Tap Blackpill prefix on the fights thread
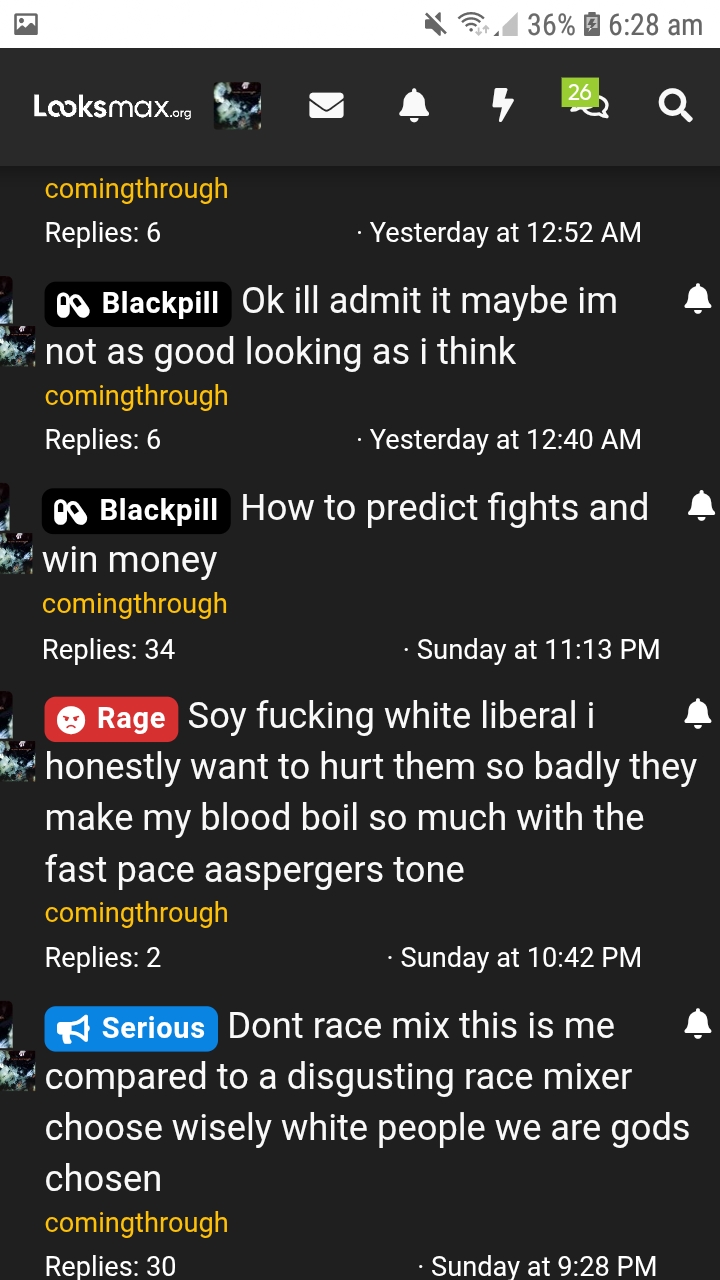This screenshot has height=1280, width=720. point(136,511)
